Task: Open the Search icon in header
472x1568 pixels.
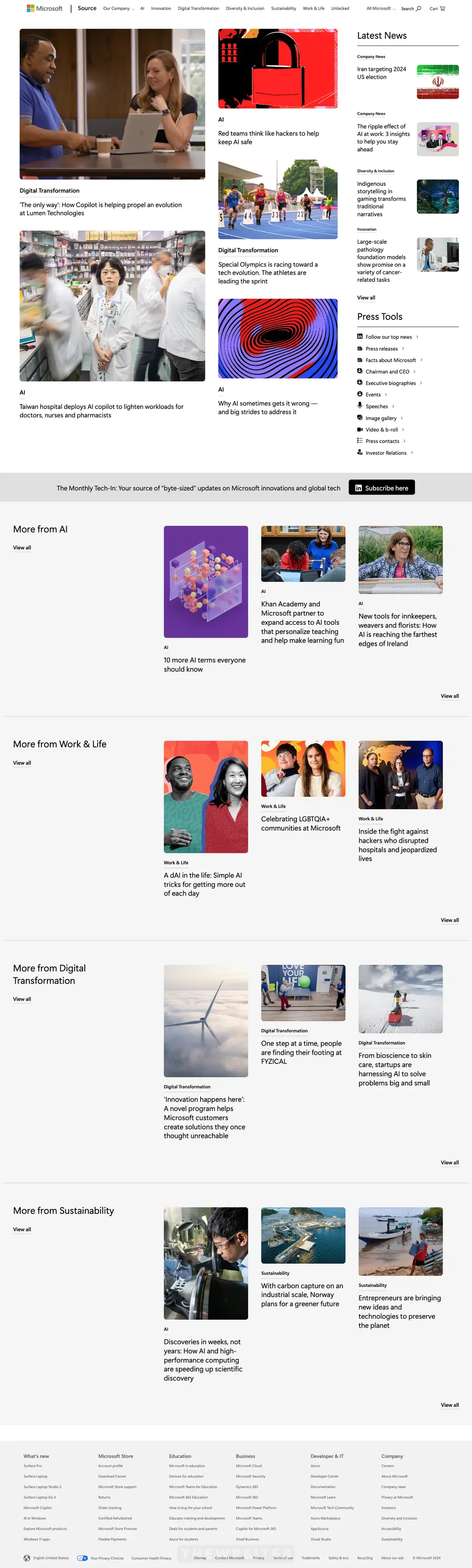Action: click(x=411, y=8)
